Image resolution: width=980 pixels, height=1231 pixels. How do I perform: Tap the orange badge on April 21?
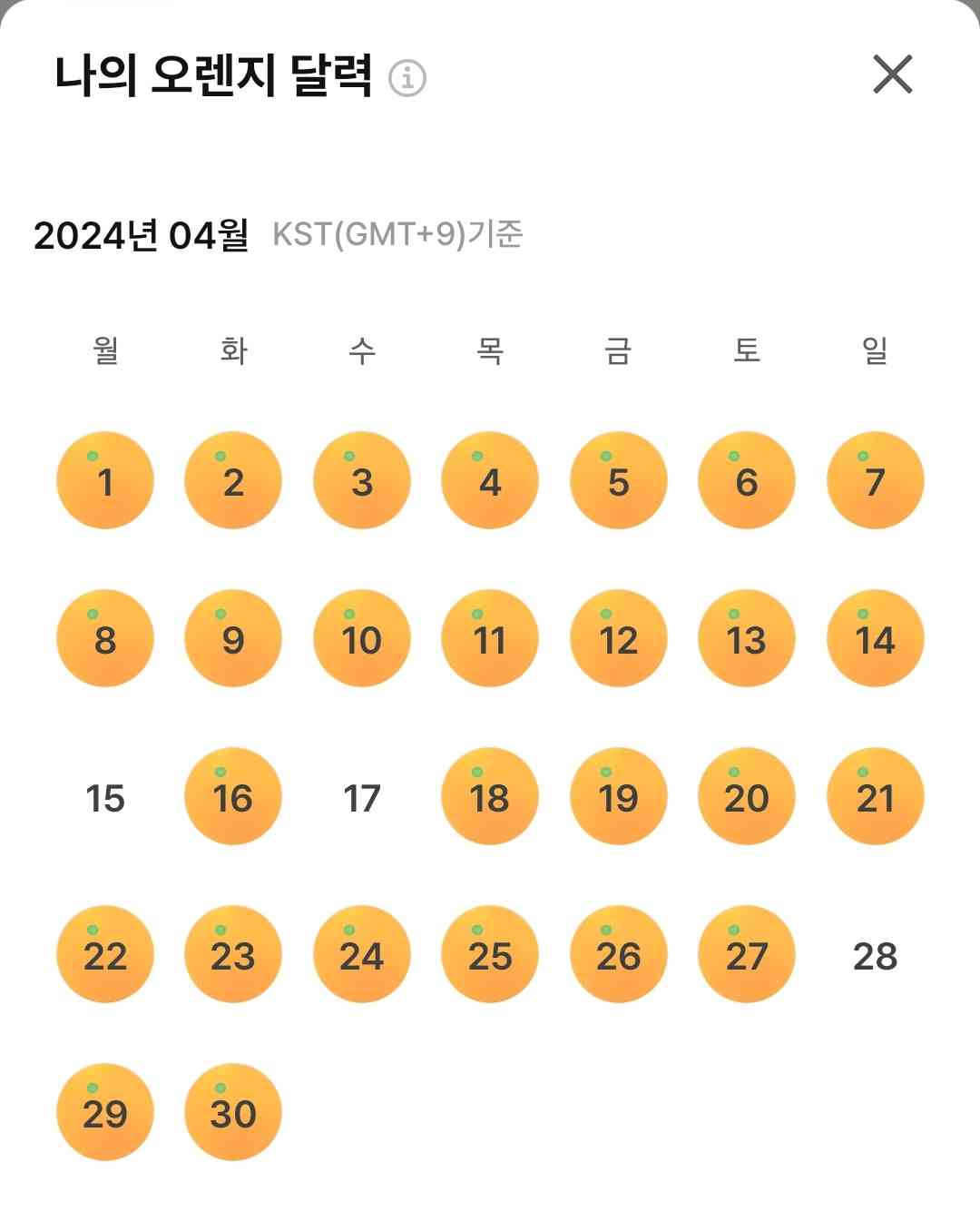pos(873,796)
